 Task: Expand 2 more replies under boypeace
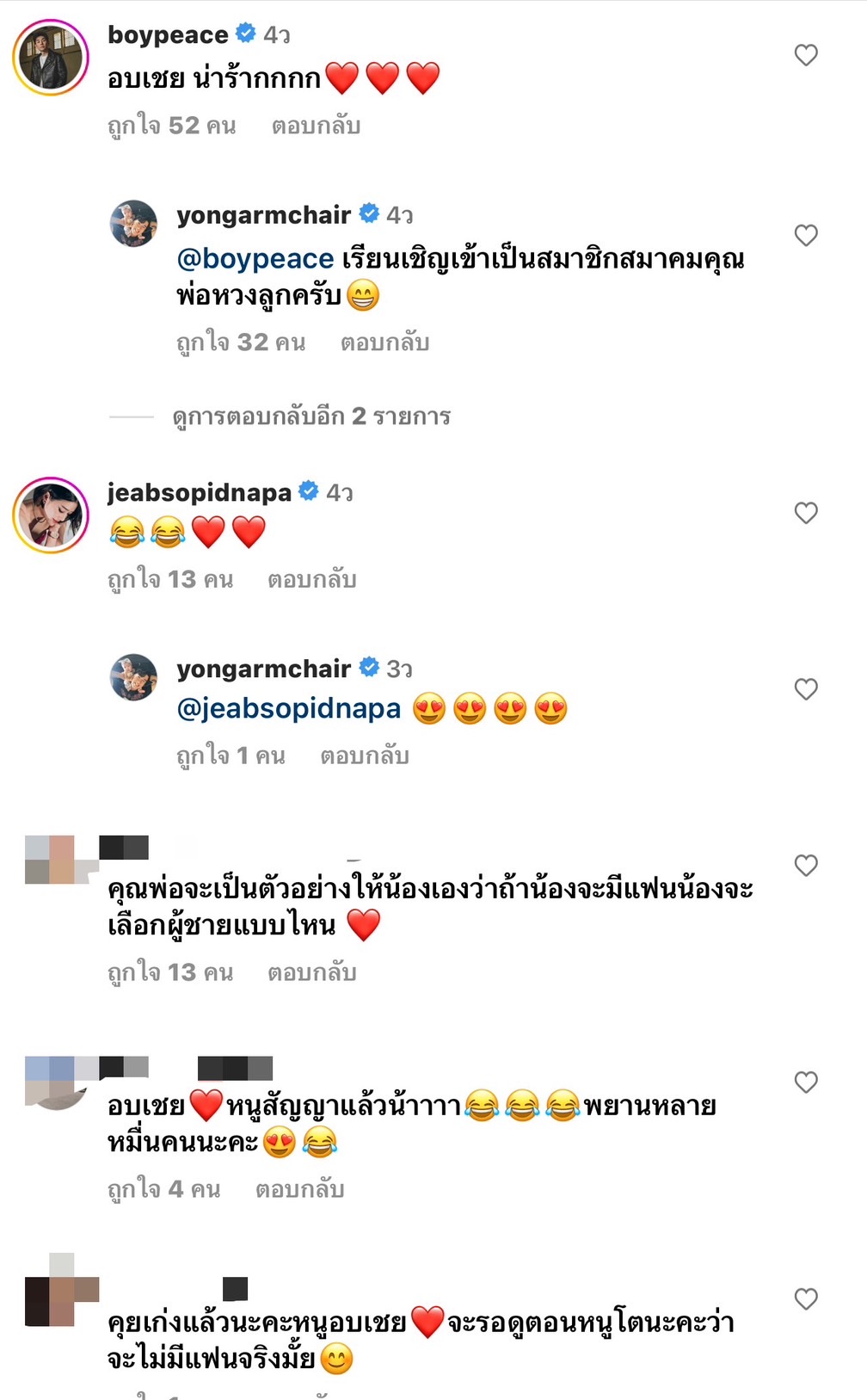pyautogui.click(x=311, y=416)
